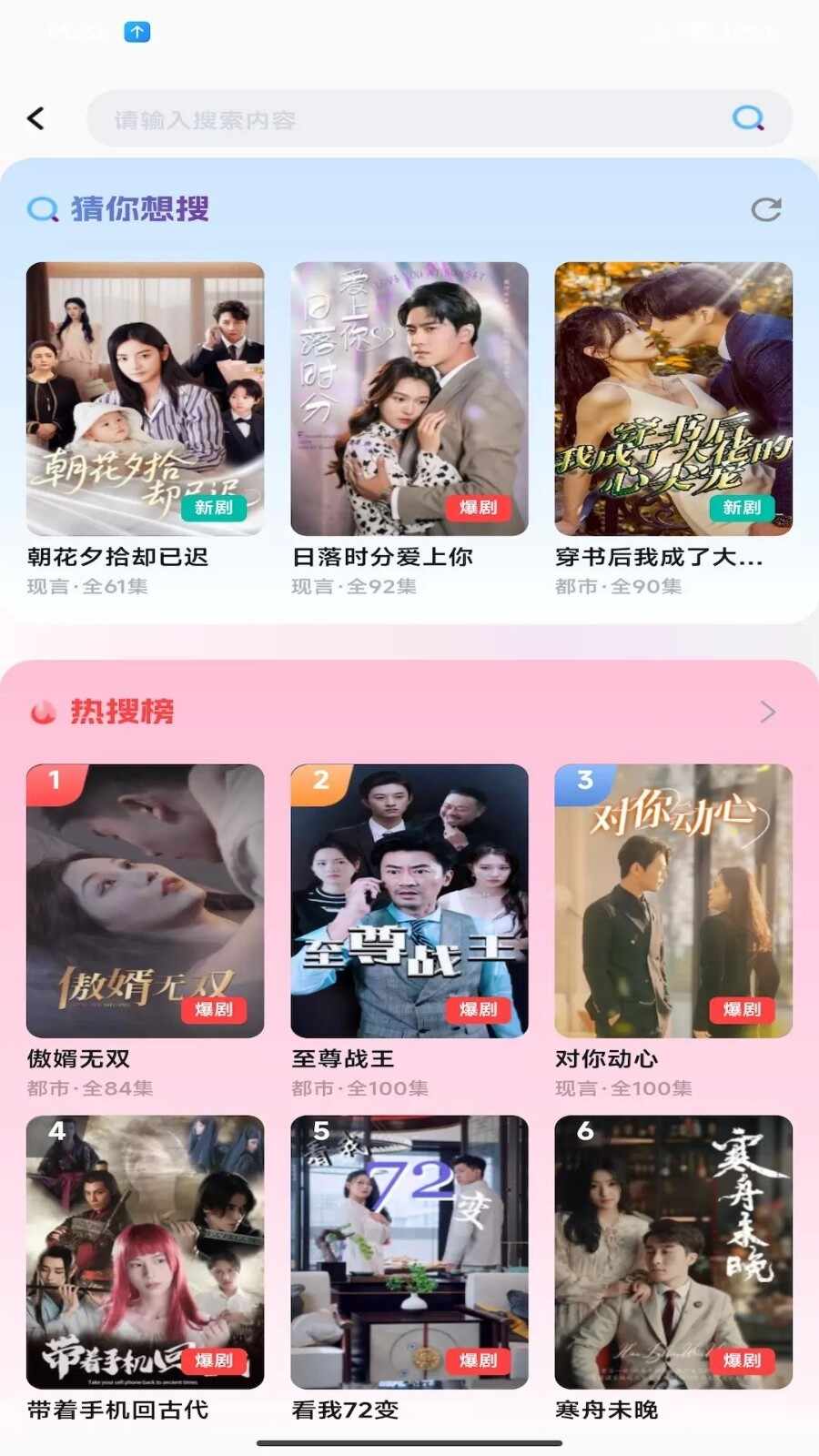Go back using the arrow icon
This screenshot has width=819, height=1456.
(36, 118)
